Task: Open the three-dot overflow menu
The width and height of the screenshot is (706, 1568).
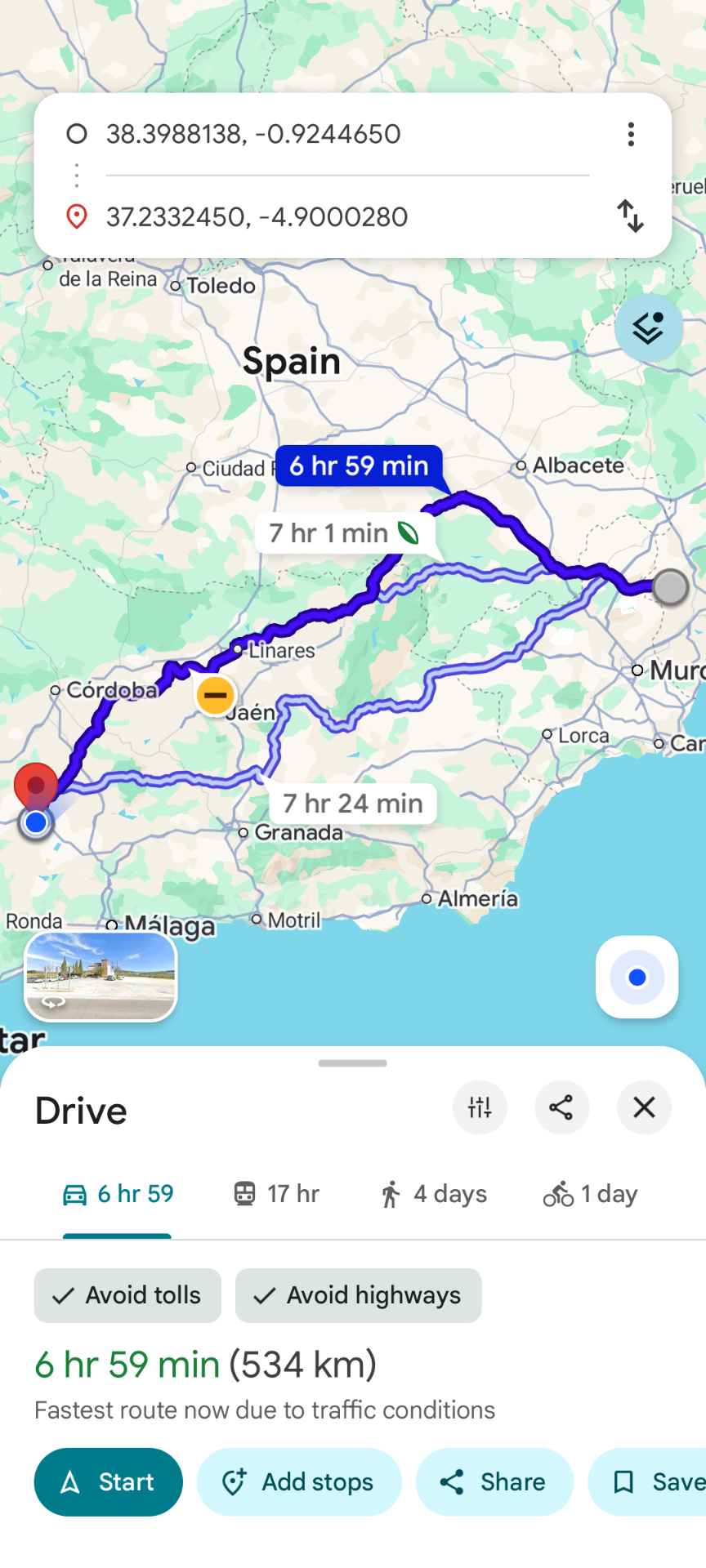Action: [631, 134]
